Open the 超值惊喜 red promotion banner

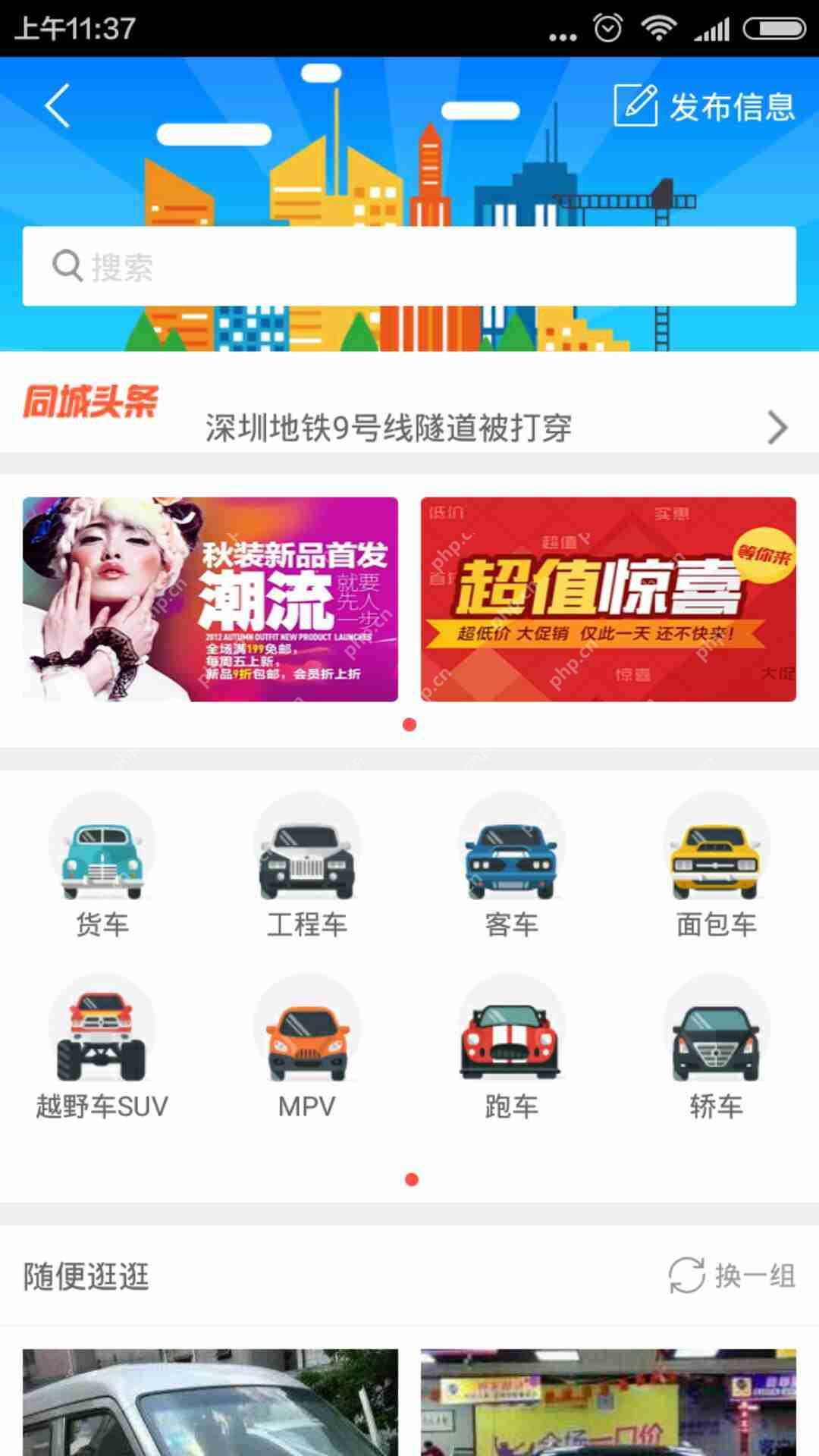tap(608, 600)
